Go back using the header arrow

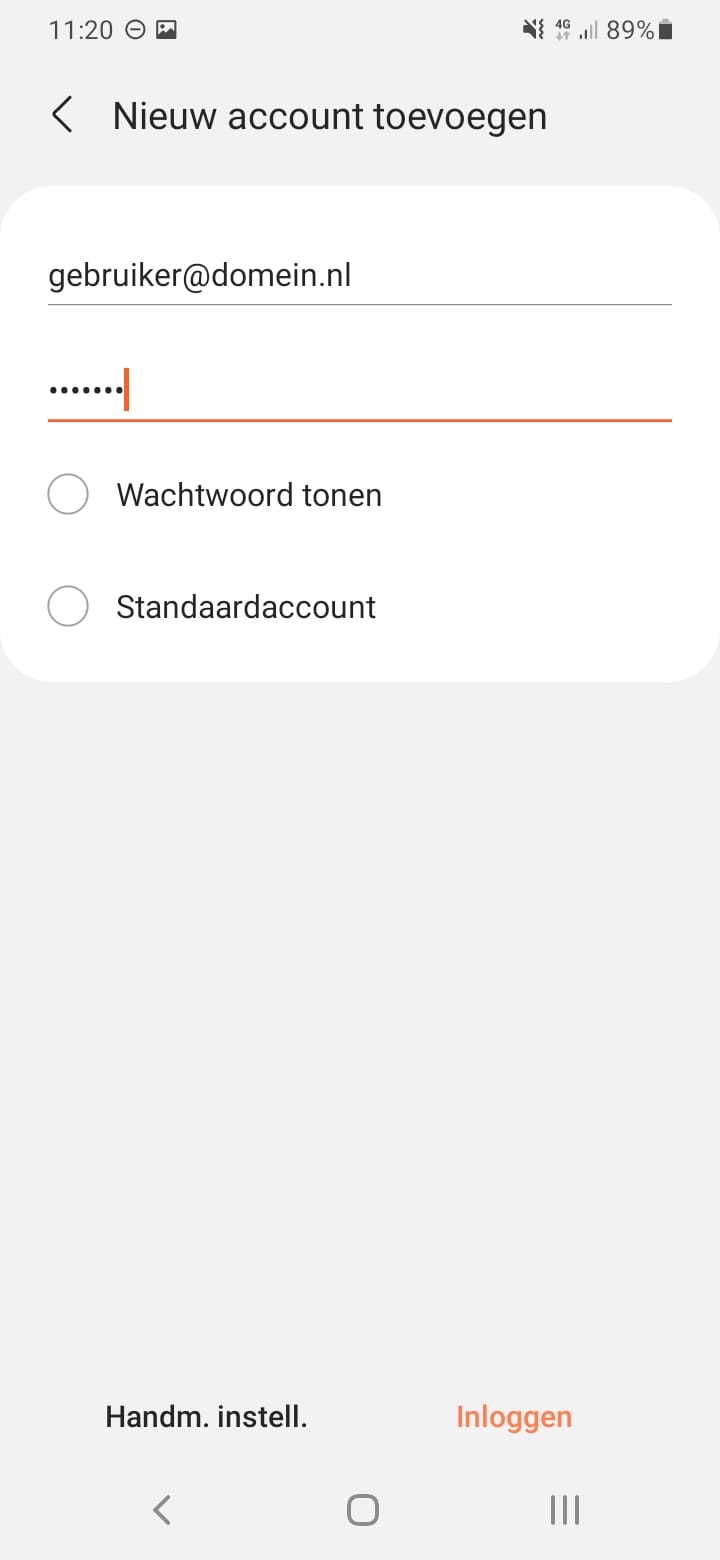pos(62,115)
